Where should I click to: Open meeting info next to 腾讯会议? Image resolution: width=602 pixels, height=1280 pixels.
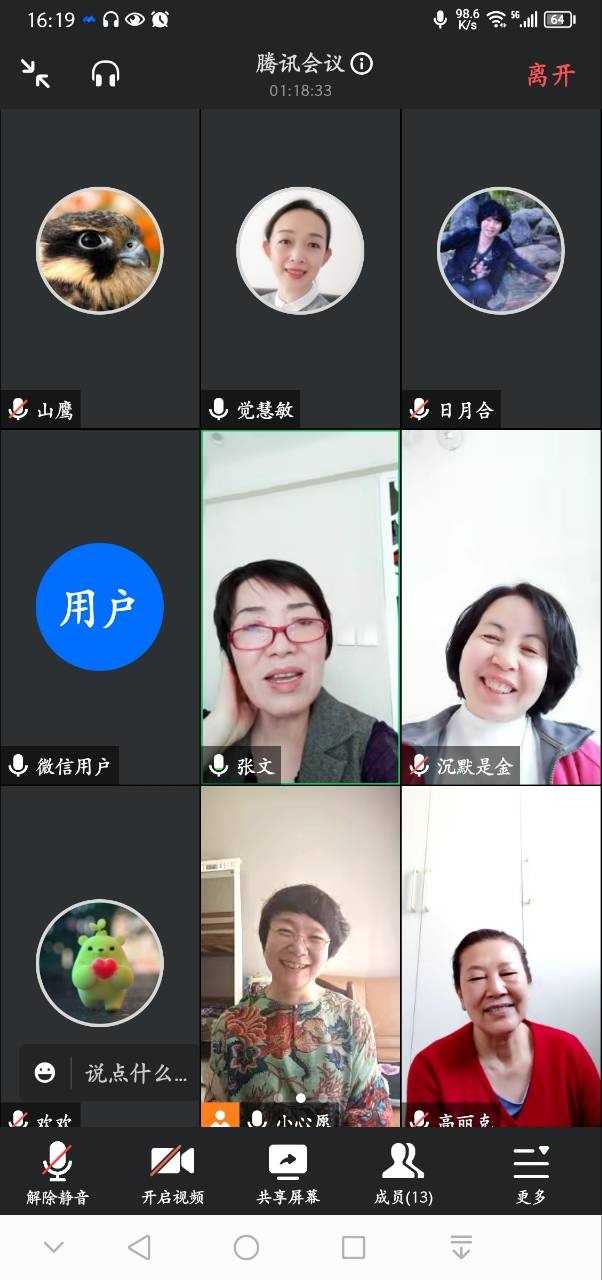click(362, 64)
